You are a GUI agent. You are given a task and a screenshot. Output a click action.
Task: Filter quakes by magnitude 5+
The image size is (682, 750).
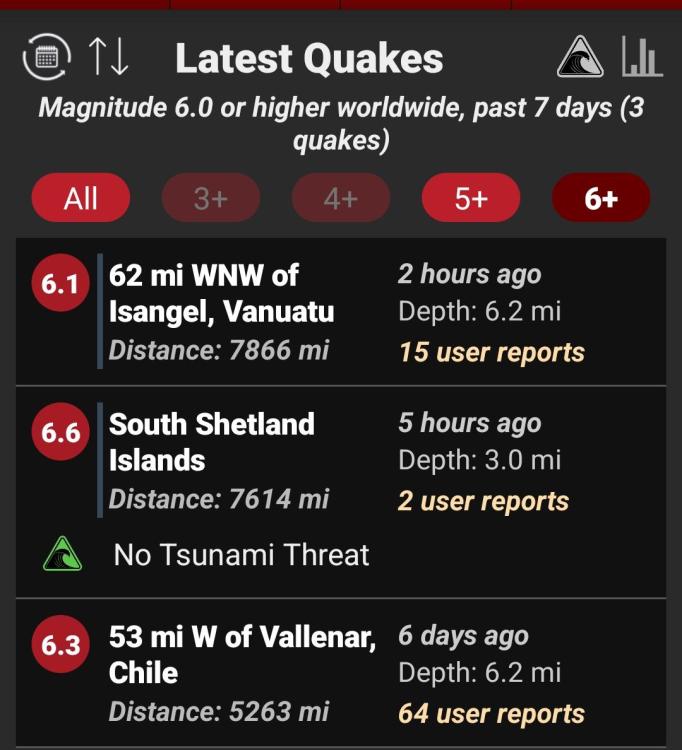471,198
